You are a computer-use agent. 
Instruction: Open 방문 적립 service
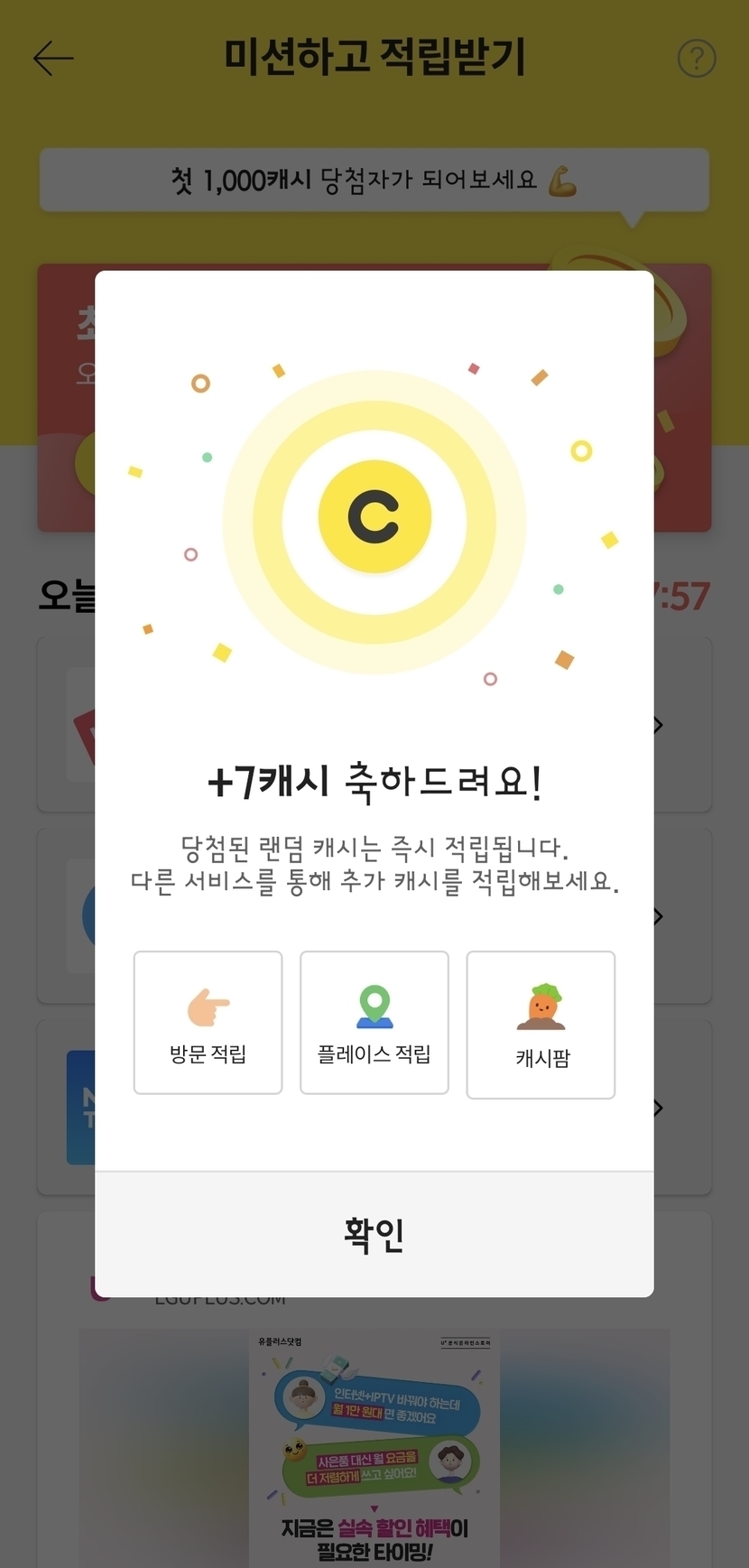(208, 1023)
